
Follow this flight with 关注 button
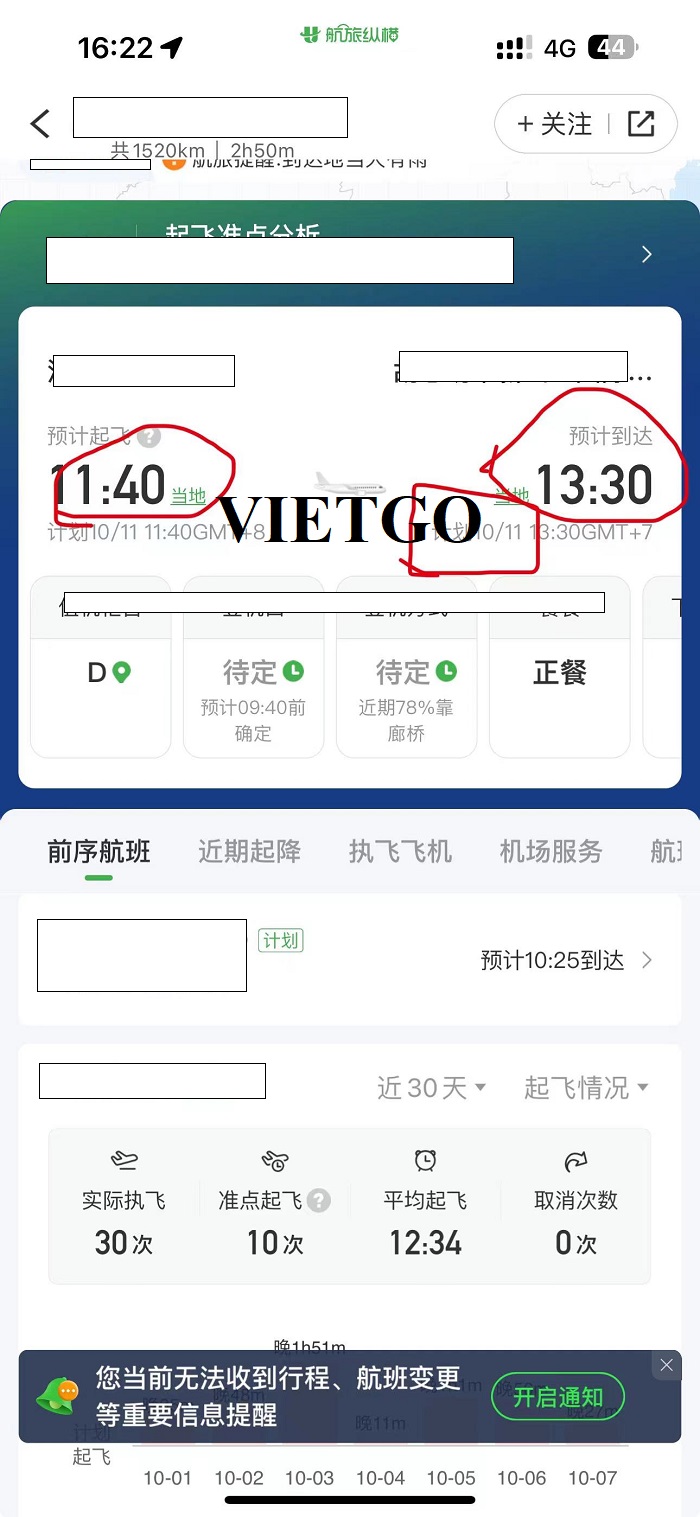pyautogui.click(x=555, y=124)
